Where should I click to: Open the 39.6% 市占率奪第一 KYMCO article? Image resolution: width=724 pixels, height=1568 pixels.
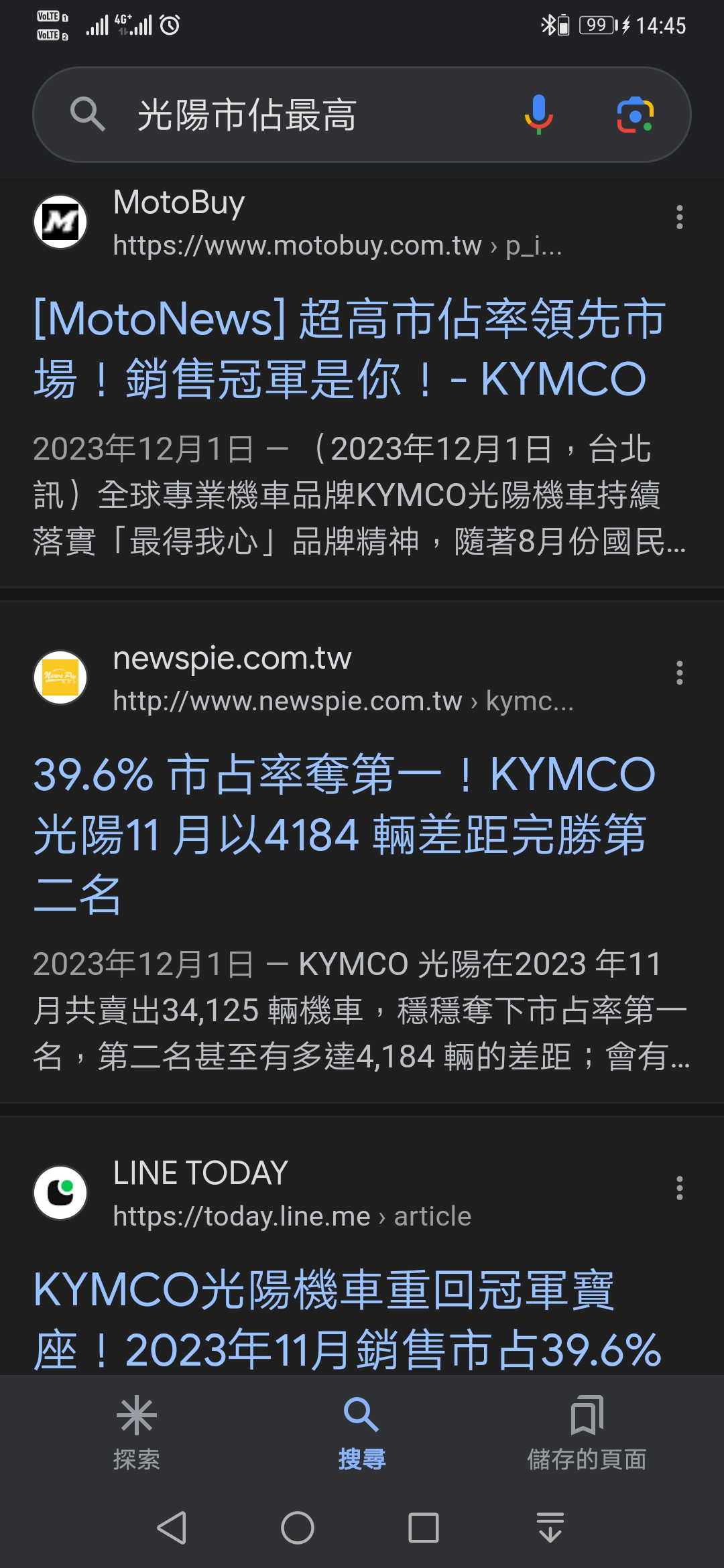coord(345,834)
